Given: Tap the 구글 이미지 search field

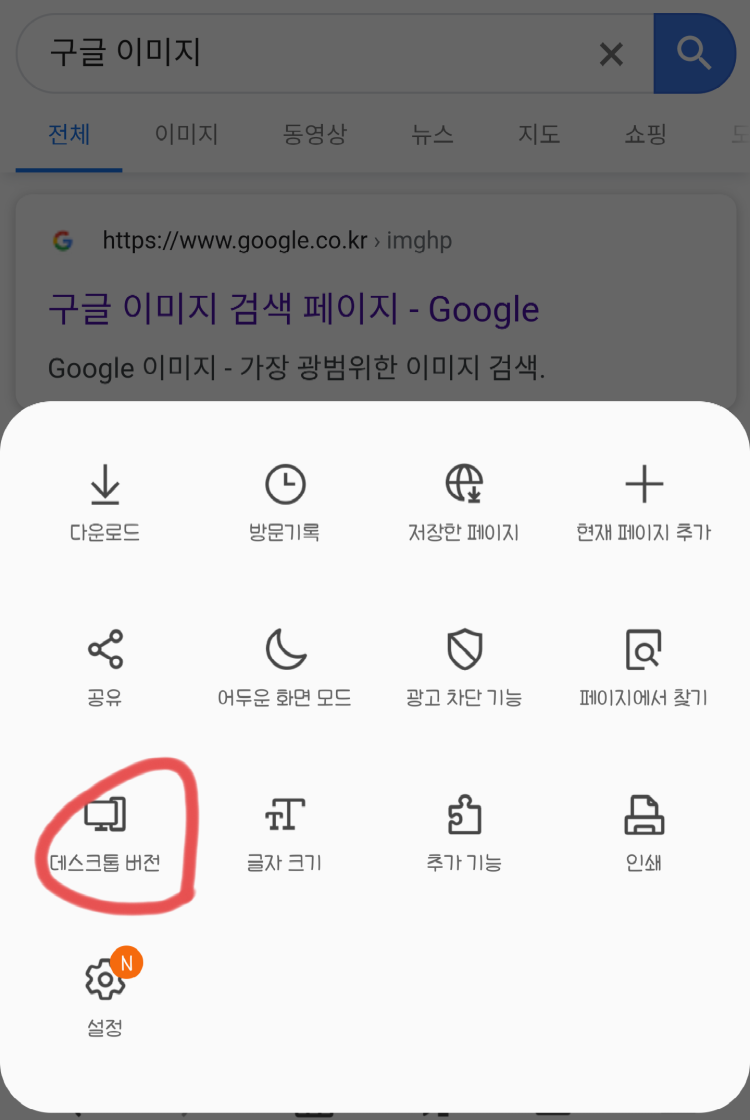Looking at the screenshot, I should pyautogui.click(x=300, y=53).
